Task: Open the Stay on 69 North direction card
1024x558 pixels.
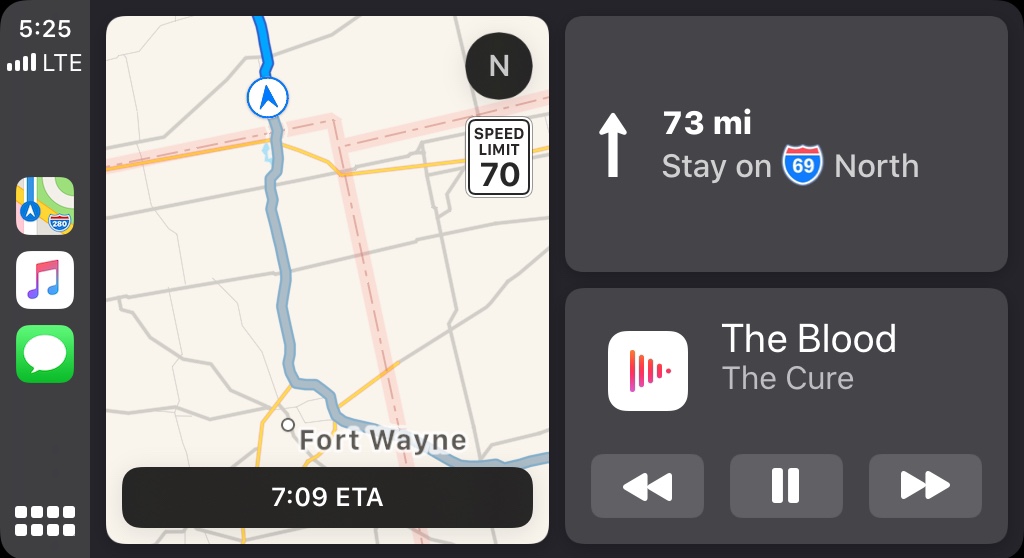Action: (x=786, y=144)
